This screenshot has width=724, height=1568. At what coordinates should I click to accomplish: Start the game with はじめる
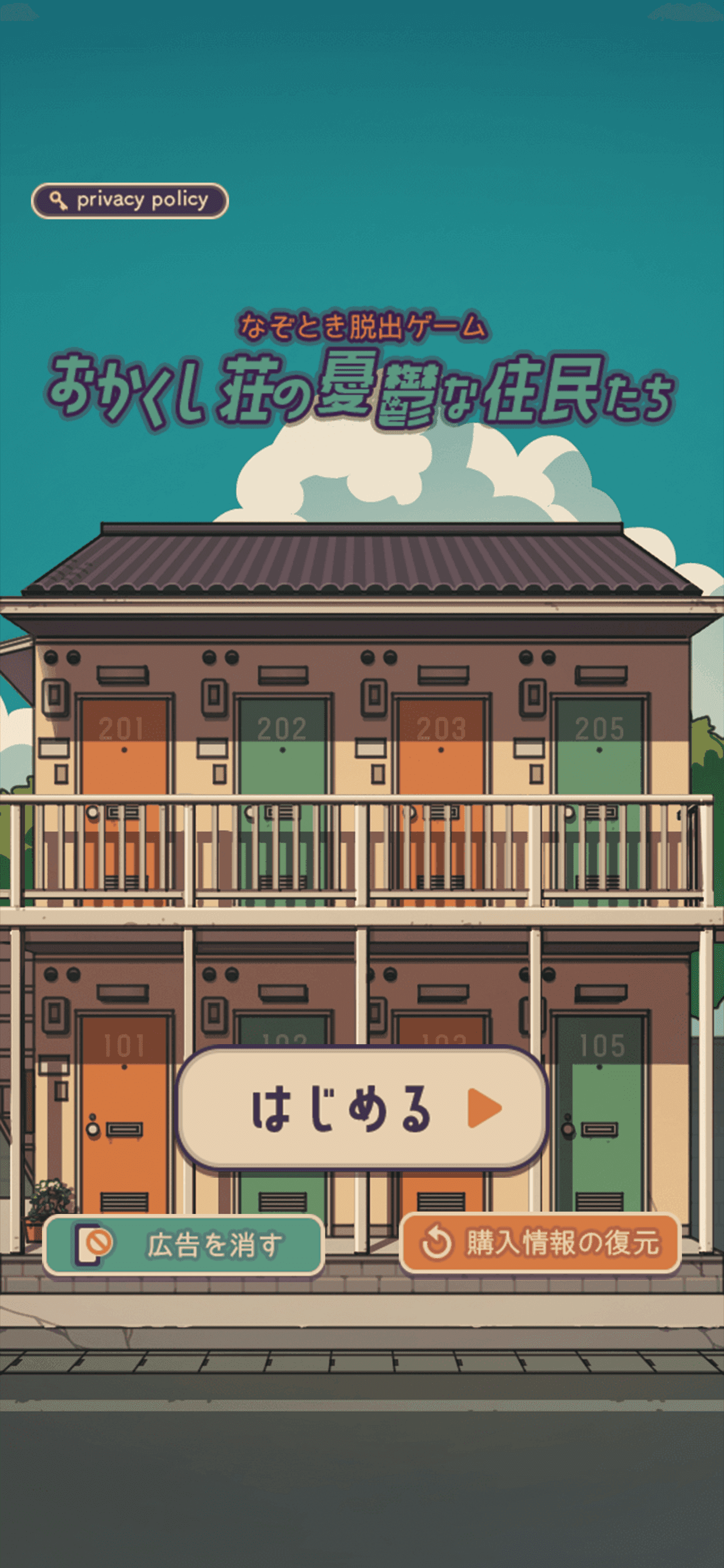click(x=363, y=1109)
